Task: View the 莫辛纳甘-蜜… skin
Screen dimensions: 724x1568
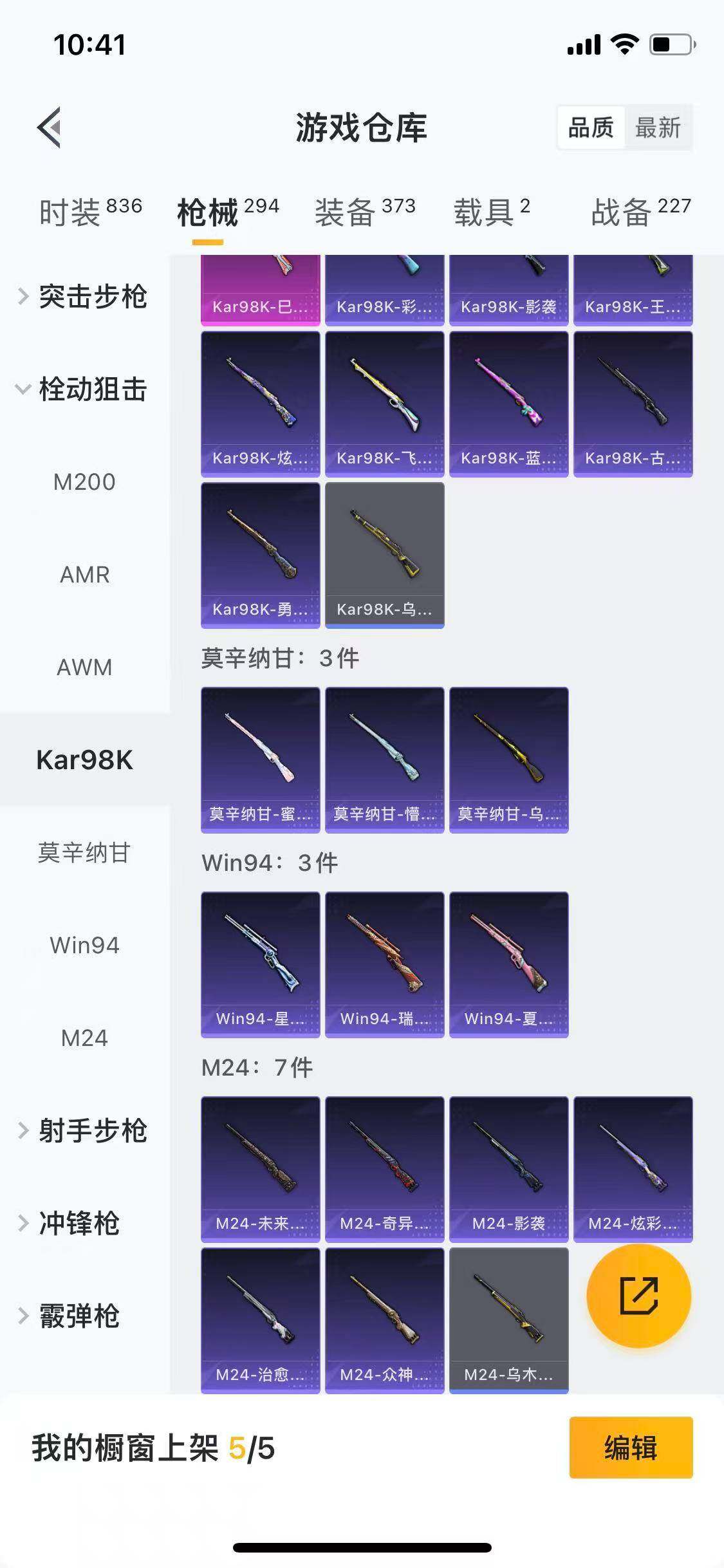Action: tap(260, 760)
